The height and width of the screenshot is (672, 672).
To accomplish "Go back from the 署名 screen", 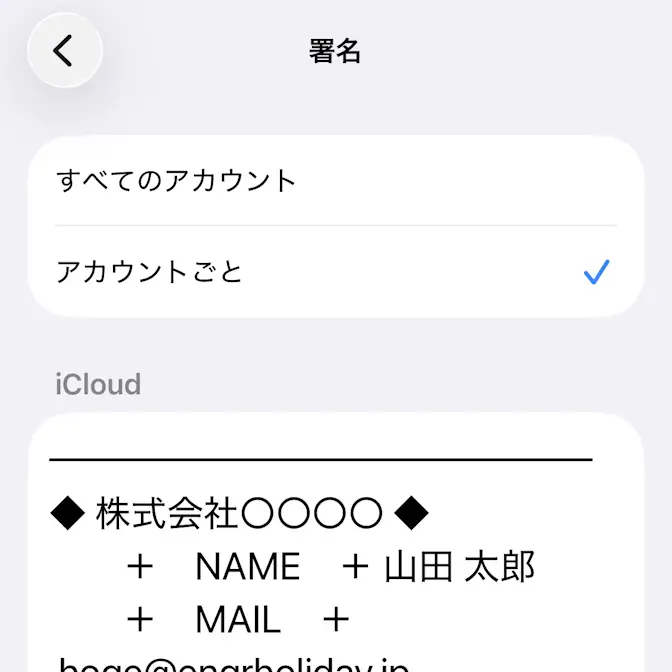I will [64, 50].
